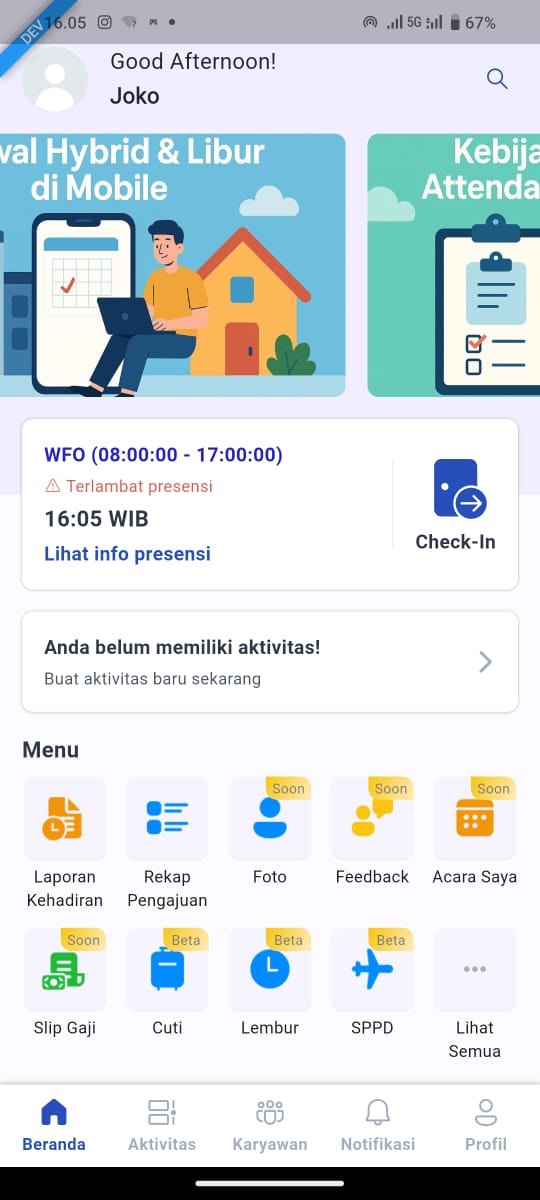
Task: Switch to the Karyawan tab
Action: point(270,1125)
